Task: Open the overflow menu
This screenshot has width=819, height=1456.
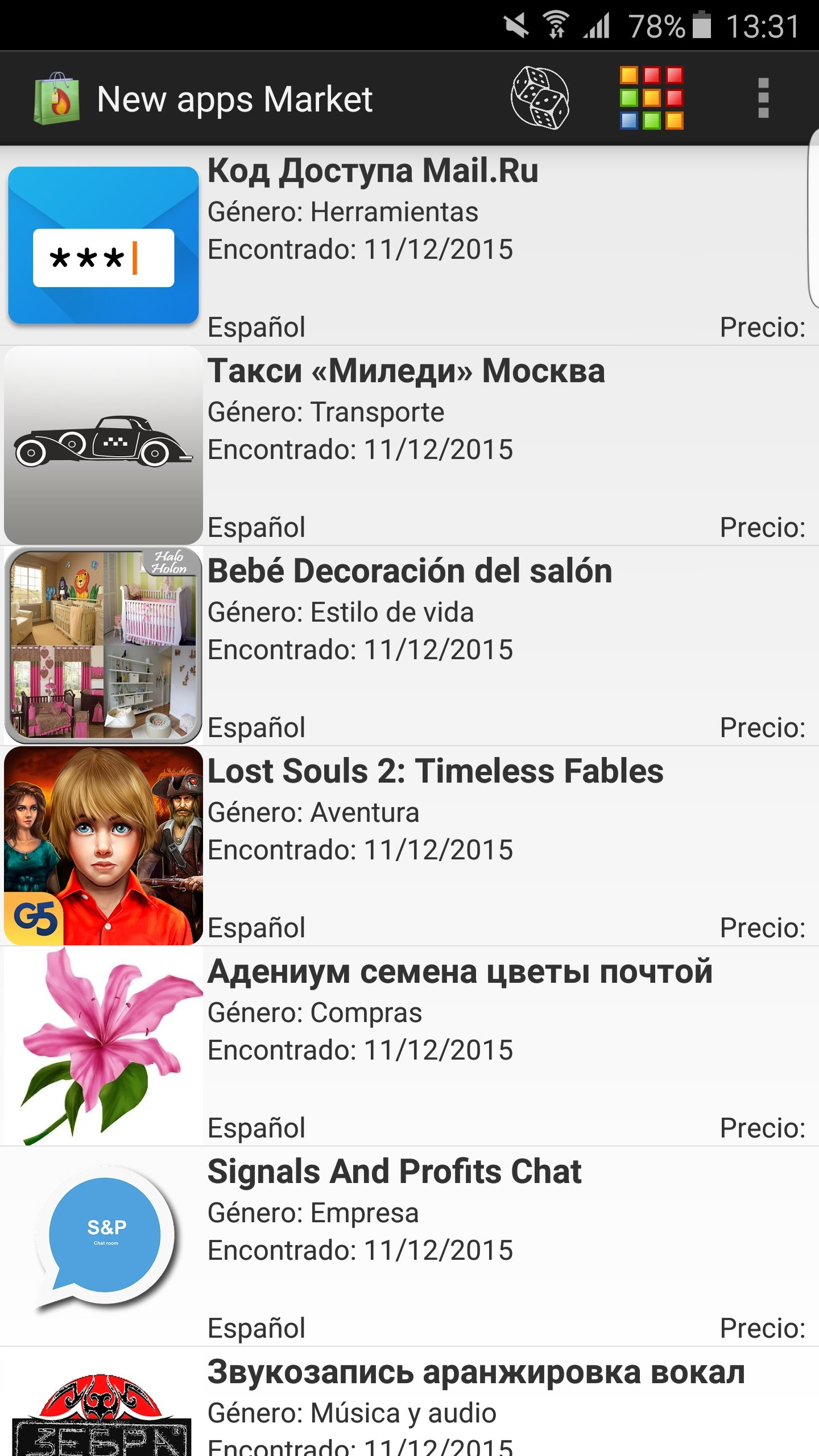Action: pos(763,98)
